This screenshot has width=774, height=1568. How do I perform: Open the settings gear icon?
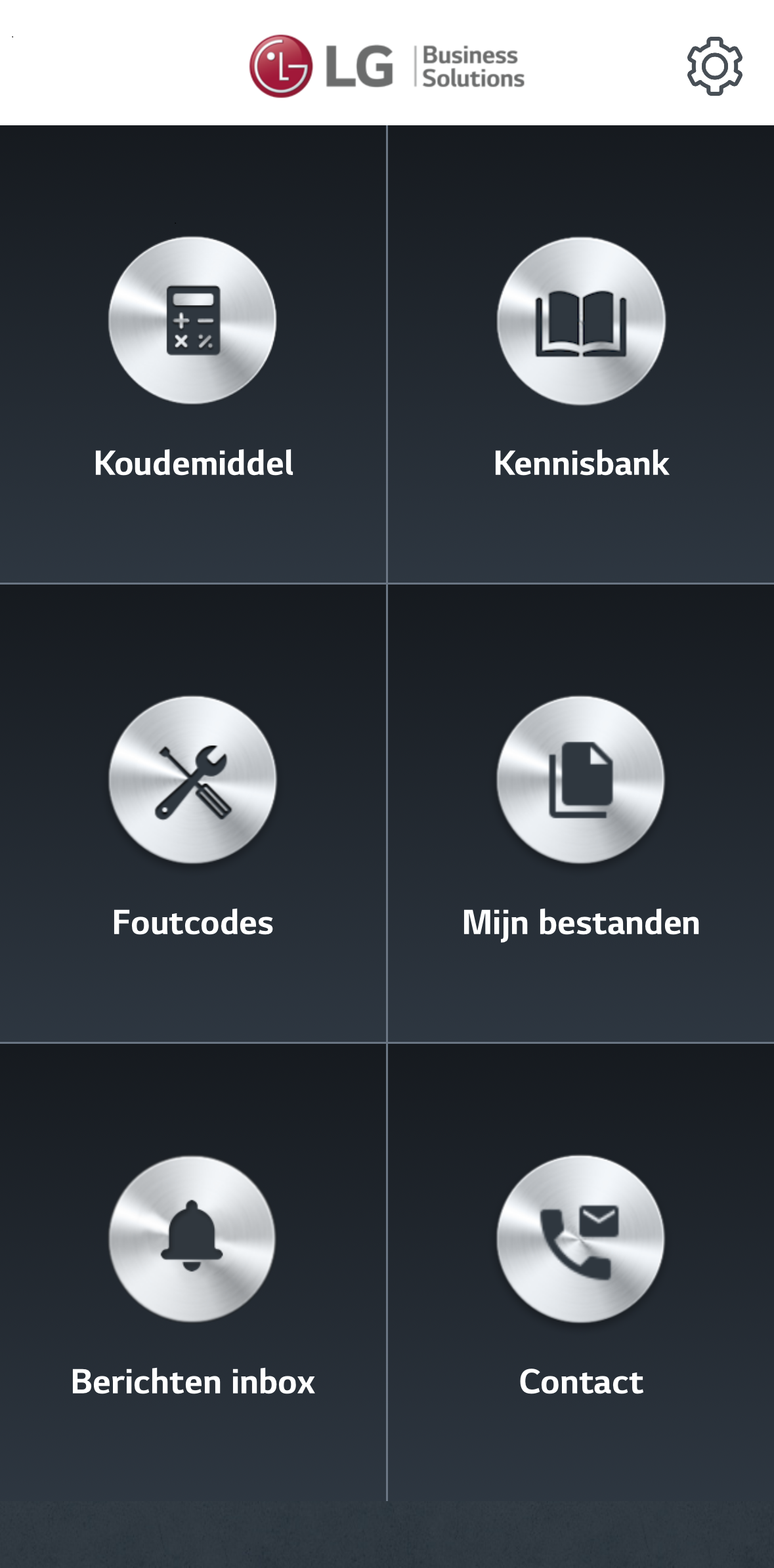[x=714, y=66]
